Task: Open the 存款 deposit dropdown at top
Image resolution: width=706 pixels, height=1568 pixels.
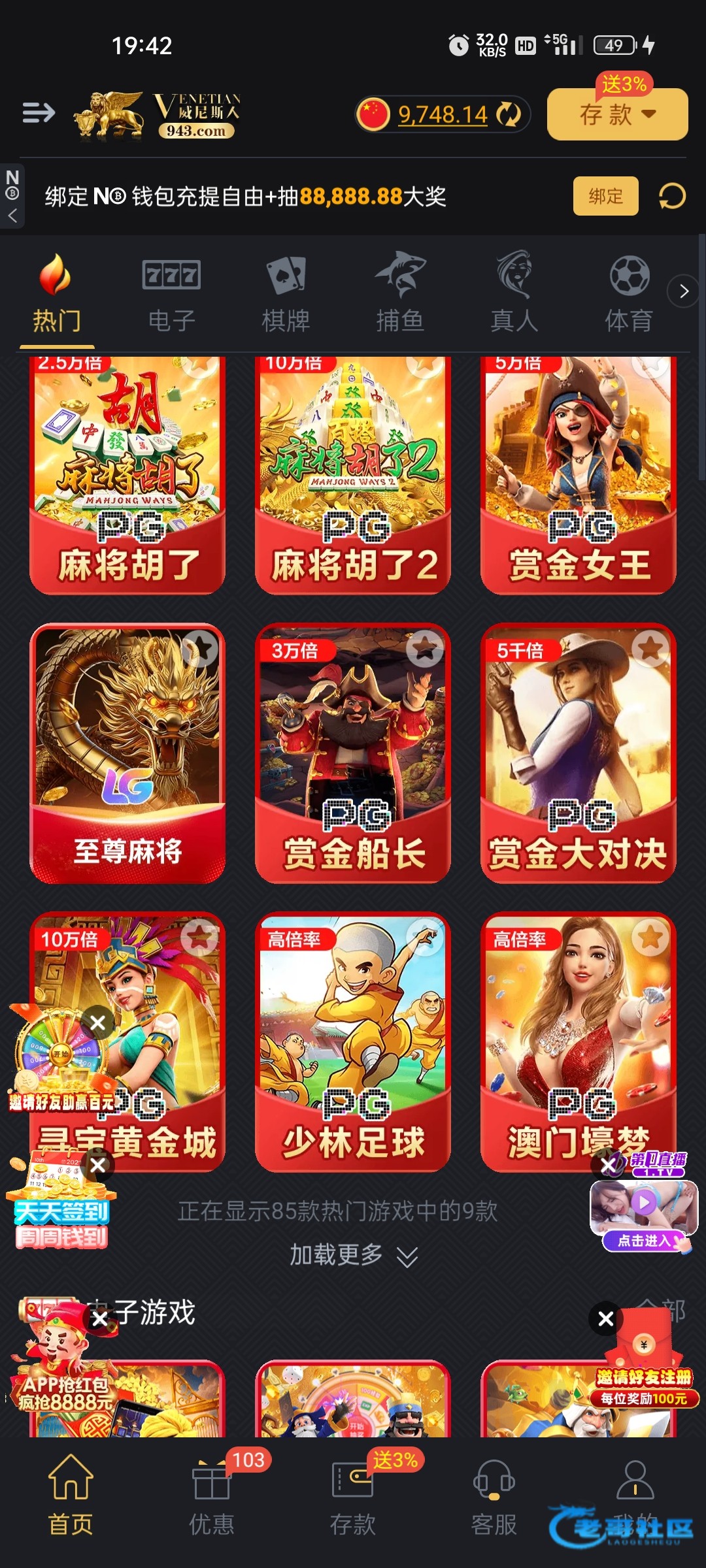Action: point(617,115)
